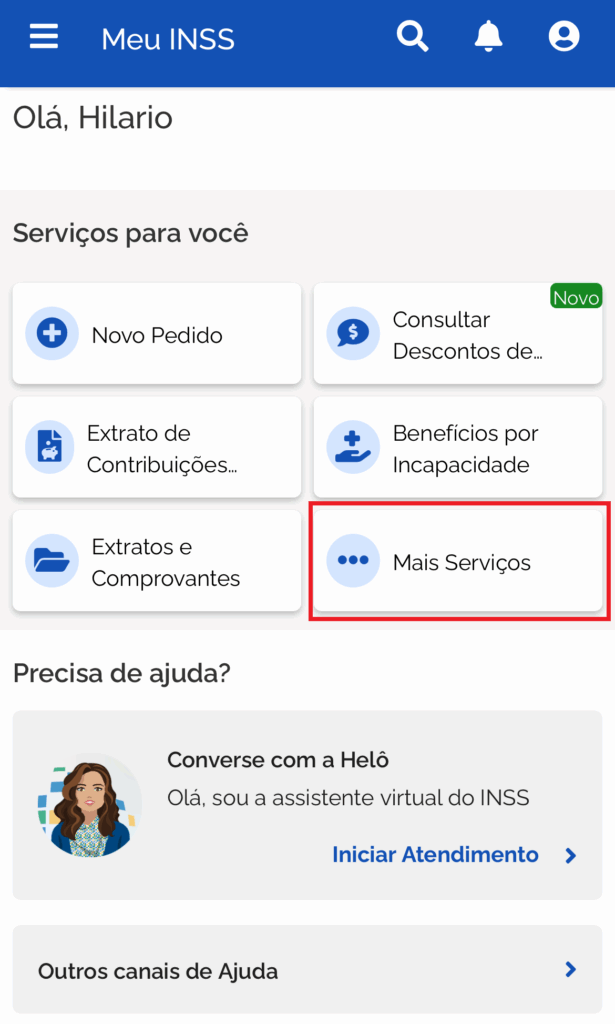Screen dimensions: 615x1024
Task: Open Extratos e Comprovantes
Action: [x=157, y=561]
